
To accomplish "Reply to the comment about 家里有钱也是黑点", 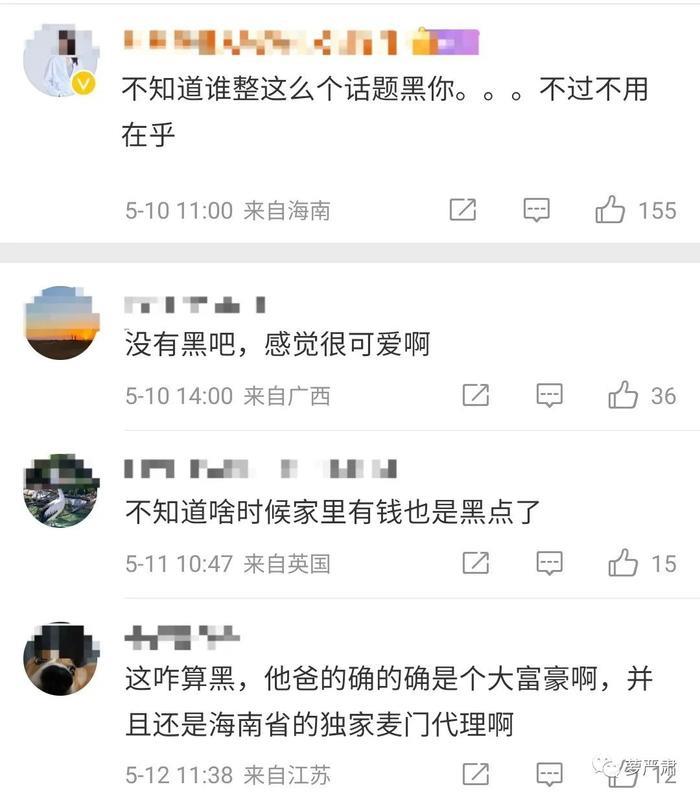I will point(549,563).
